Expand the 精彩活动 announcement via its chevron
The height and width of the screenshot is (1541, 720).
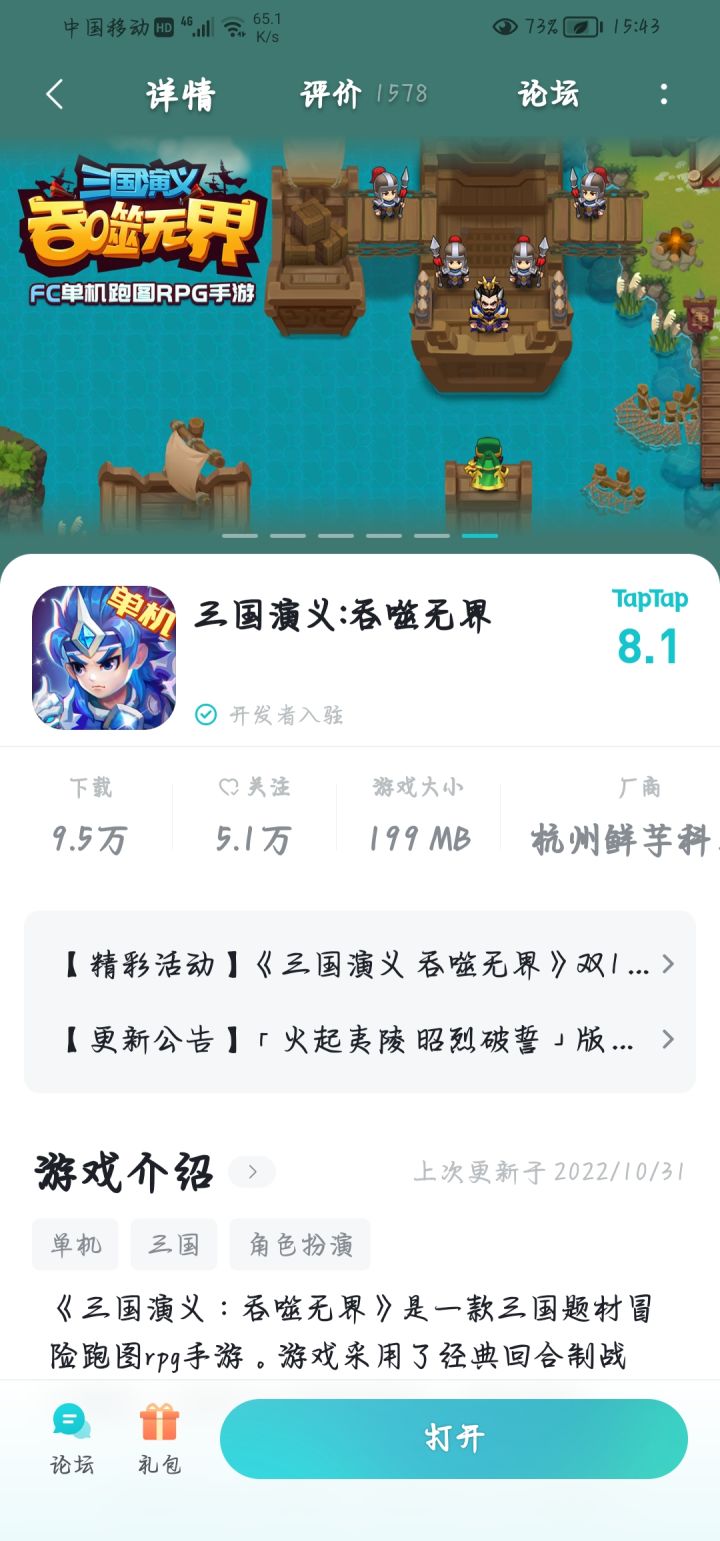(x=668, y=964)
